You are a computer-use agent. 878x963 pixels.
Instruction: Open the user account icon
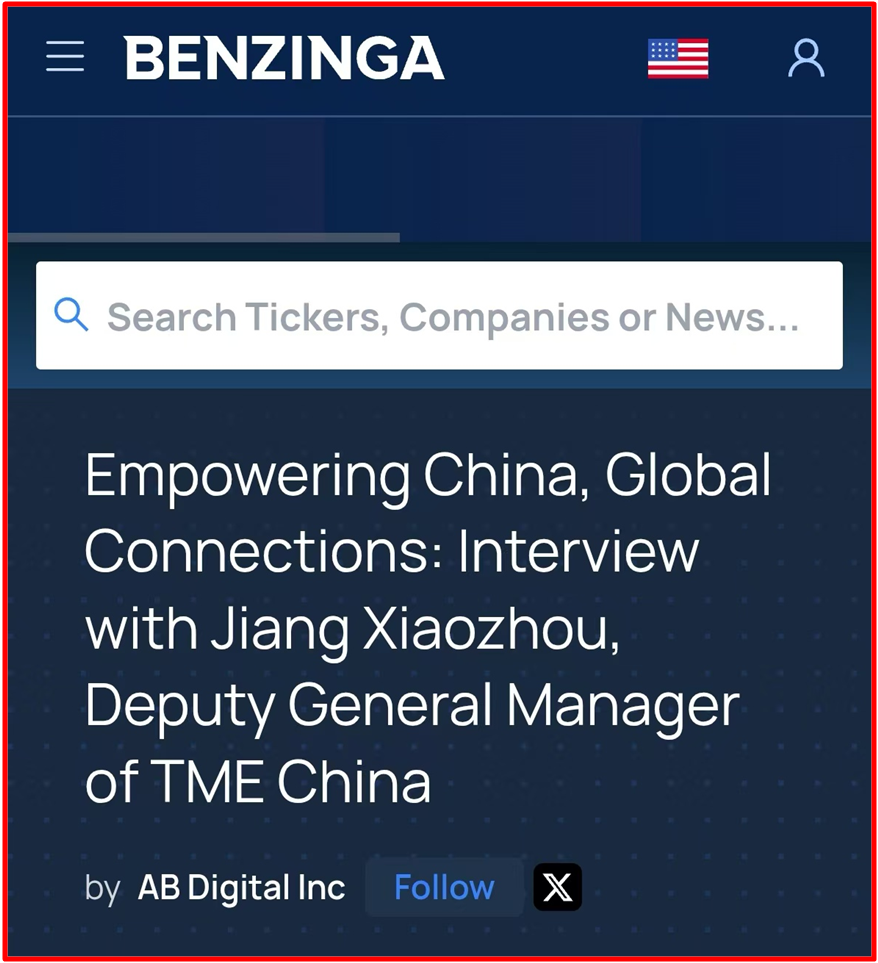pyautogui.click(x=806, y=58)
